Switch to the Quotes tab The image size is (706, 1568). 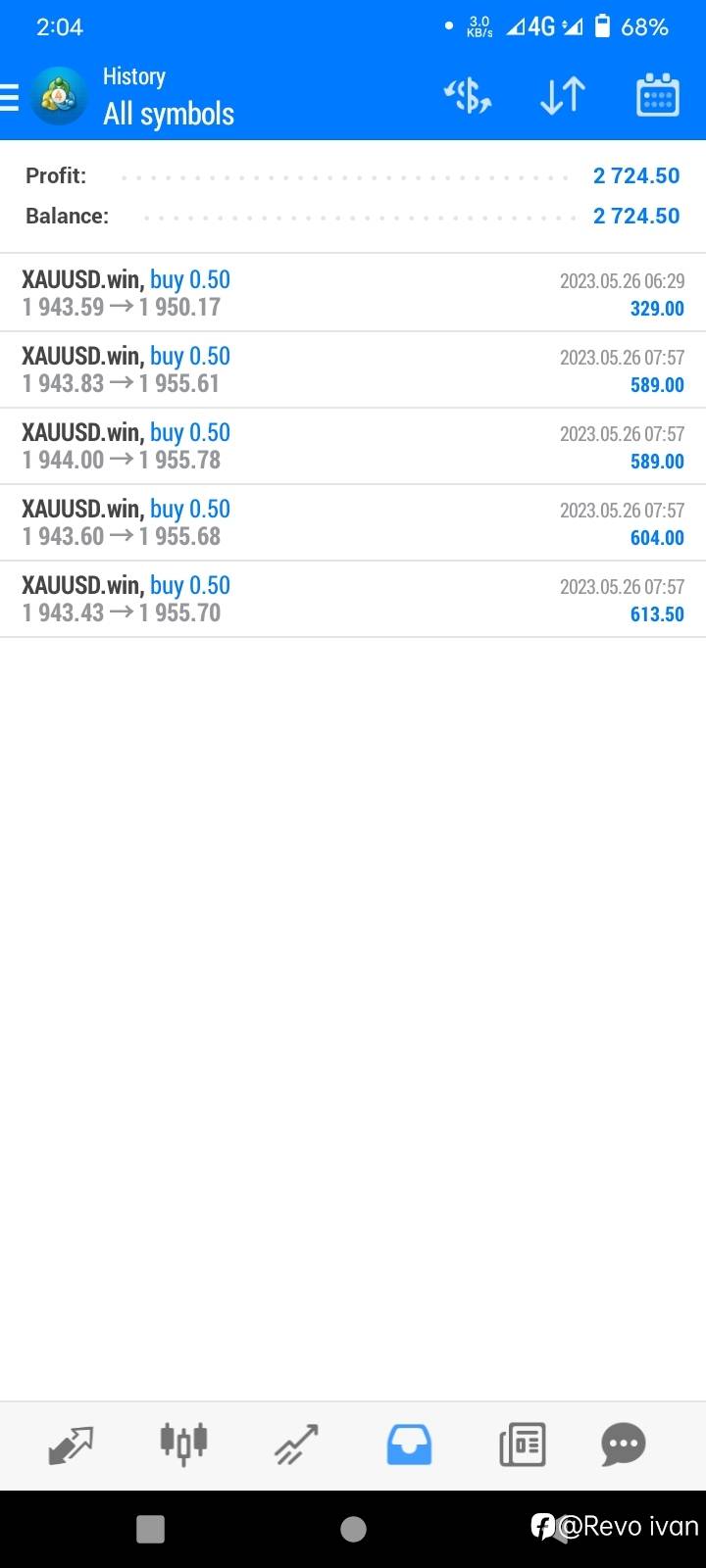click(x=71, y=1445)
